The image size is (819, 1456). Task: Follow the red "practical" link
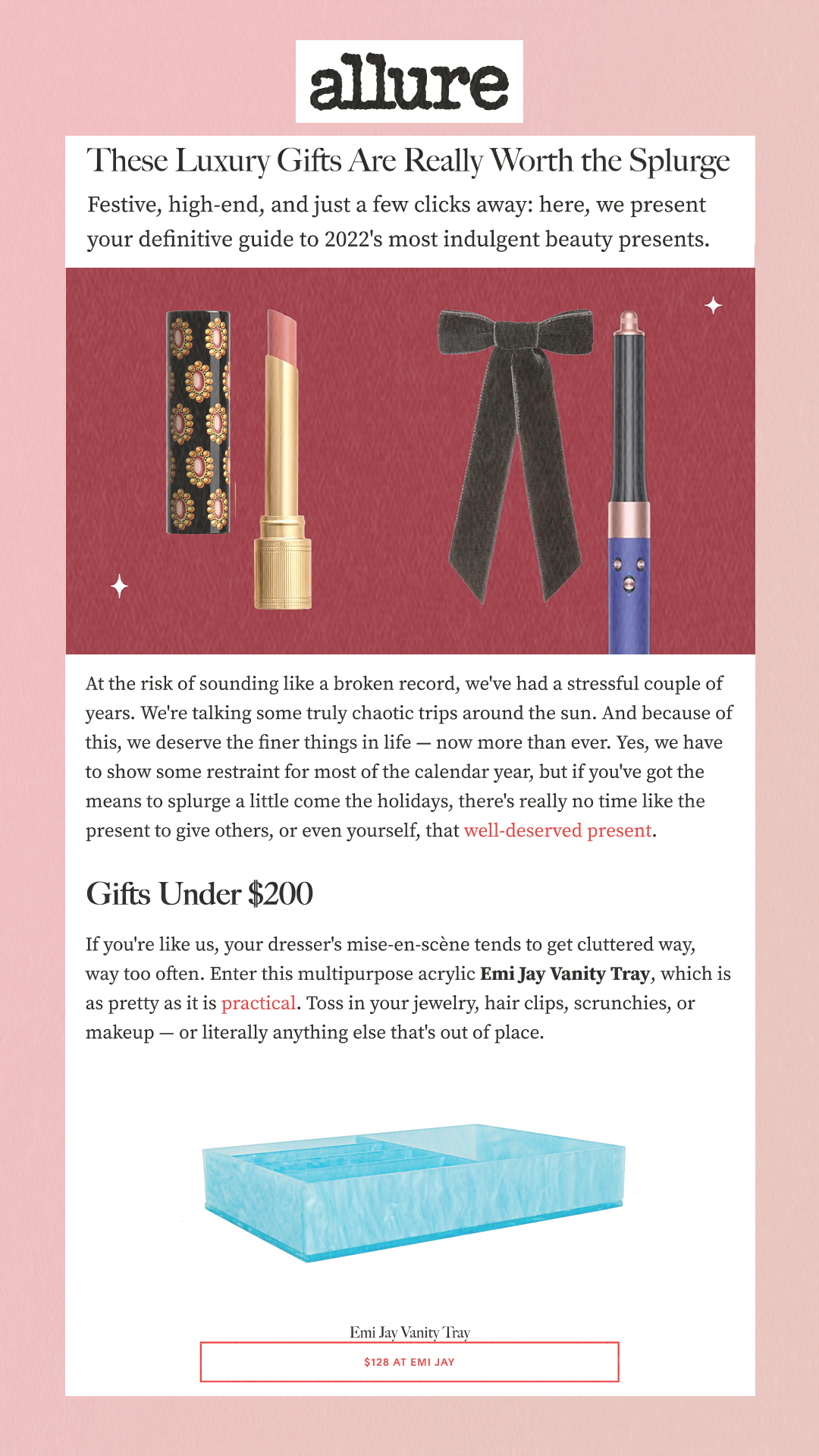pos(258,1003)
